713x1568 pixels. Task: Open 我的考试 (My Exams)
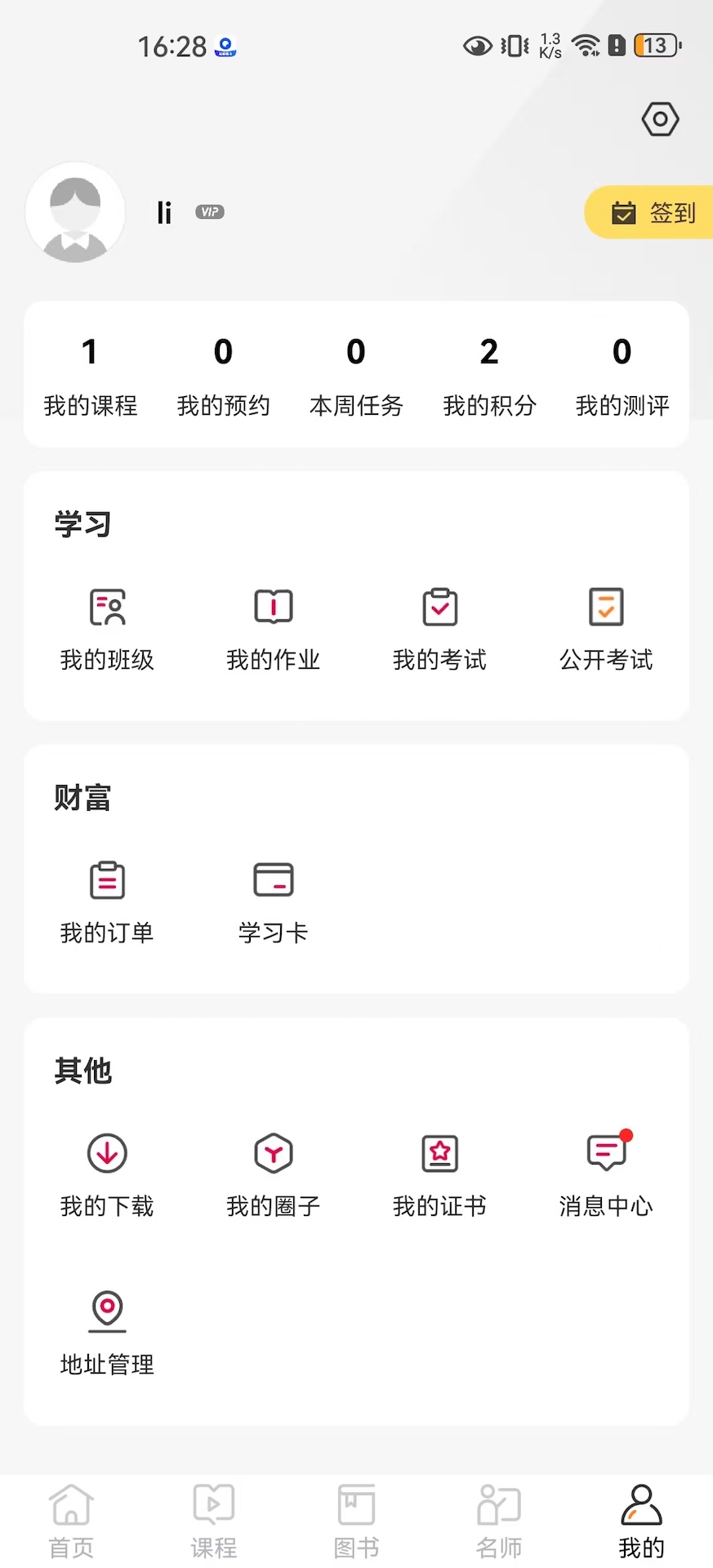pos(439,629)
